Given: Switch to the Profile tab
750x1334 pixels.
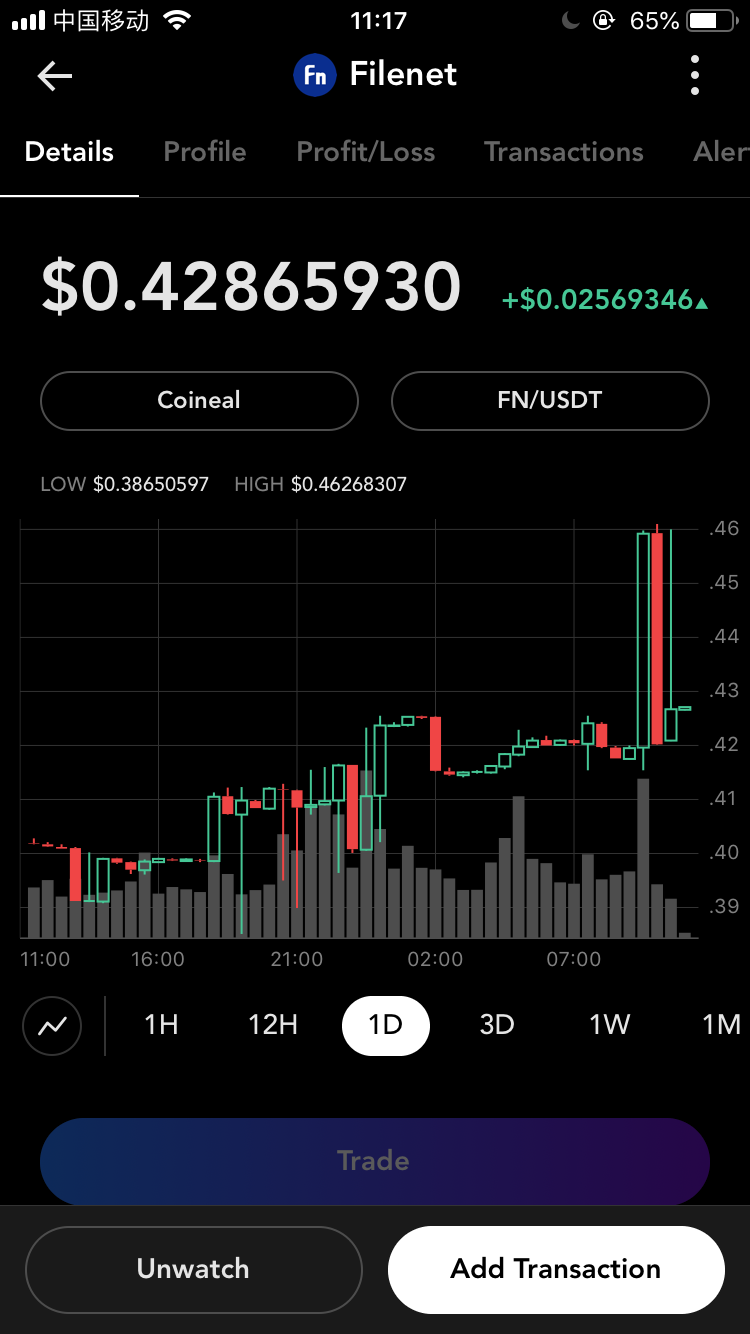Looking at the screenshot, I should point(205,152).
